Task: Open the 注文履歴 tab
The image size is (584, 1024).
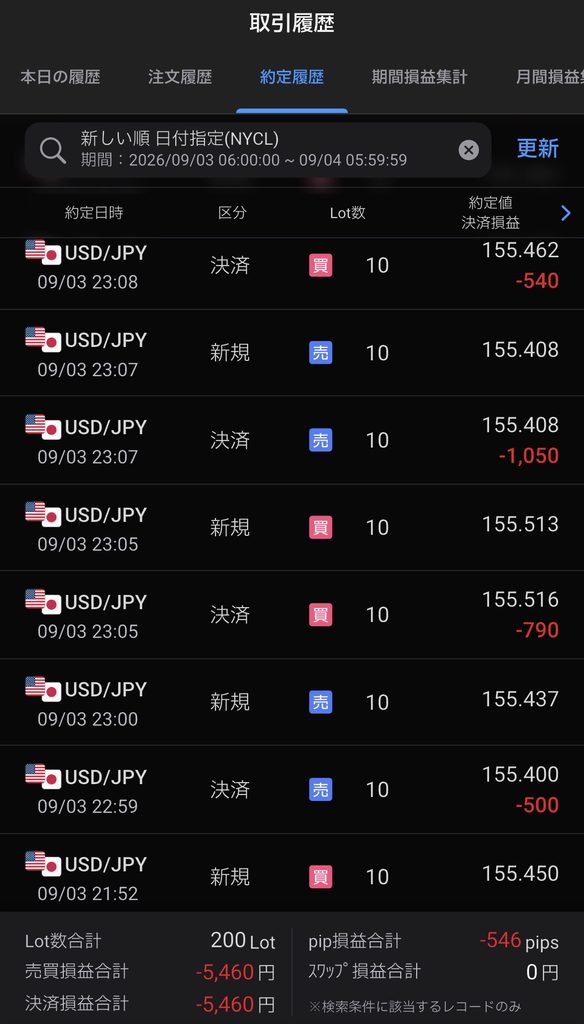Action: [x=180, y=77]
